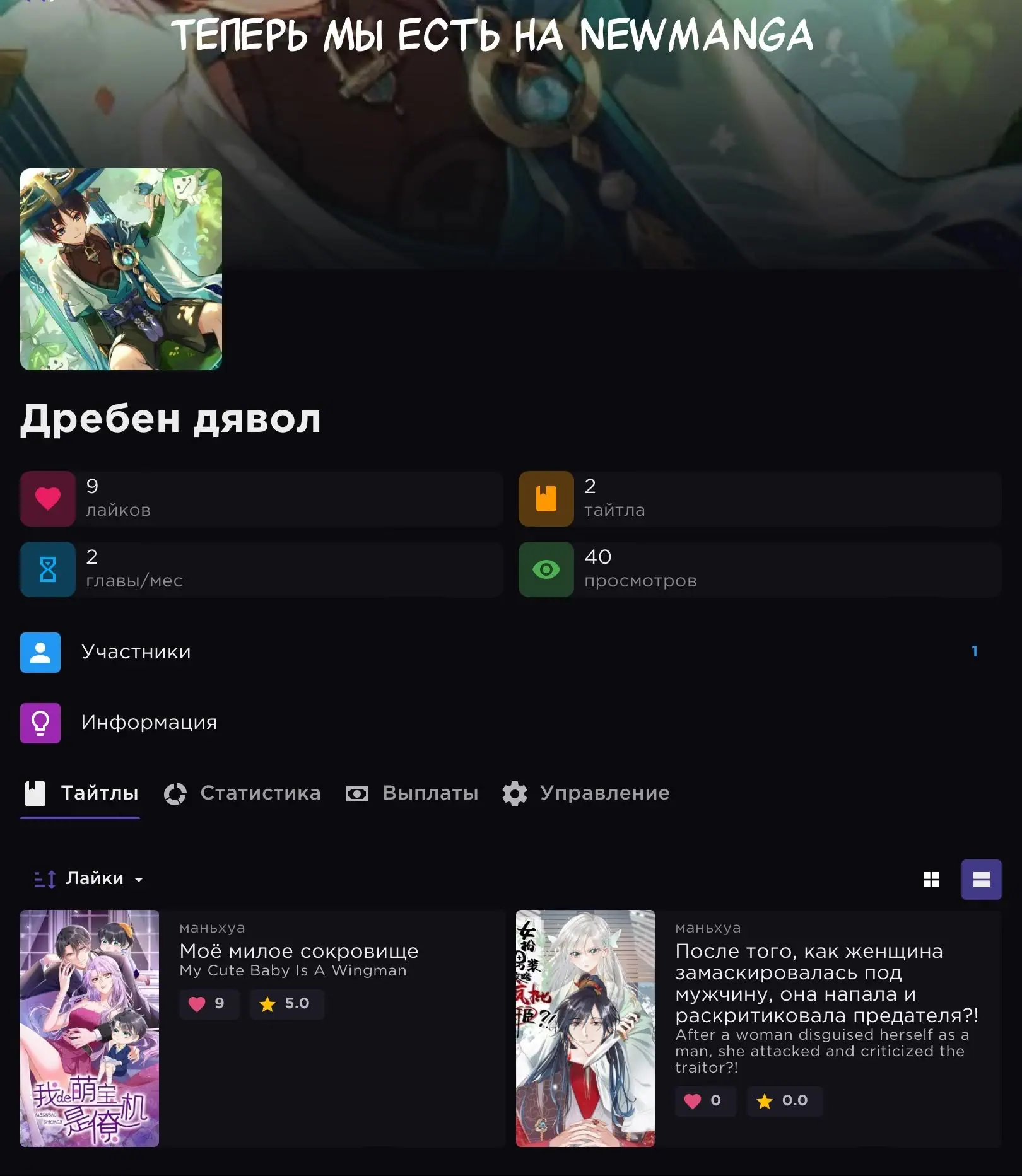Open the Моё милое сокровище title card
The height and width of the screenshot is (1176, 1022).
click(298, 952)
